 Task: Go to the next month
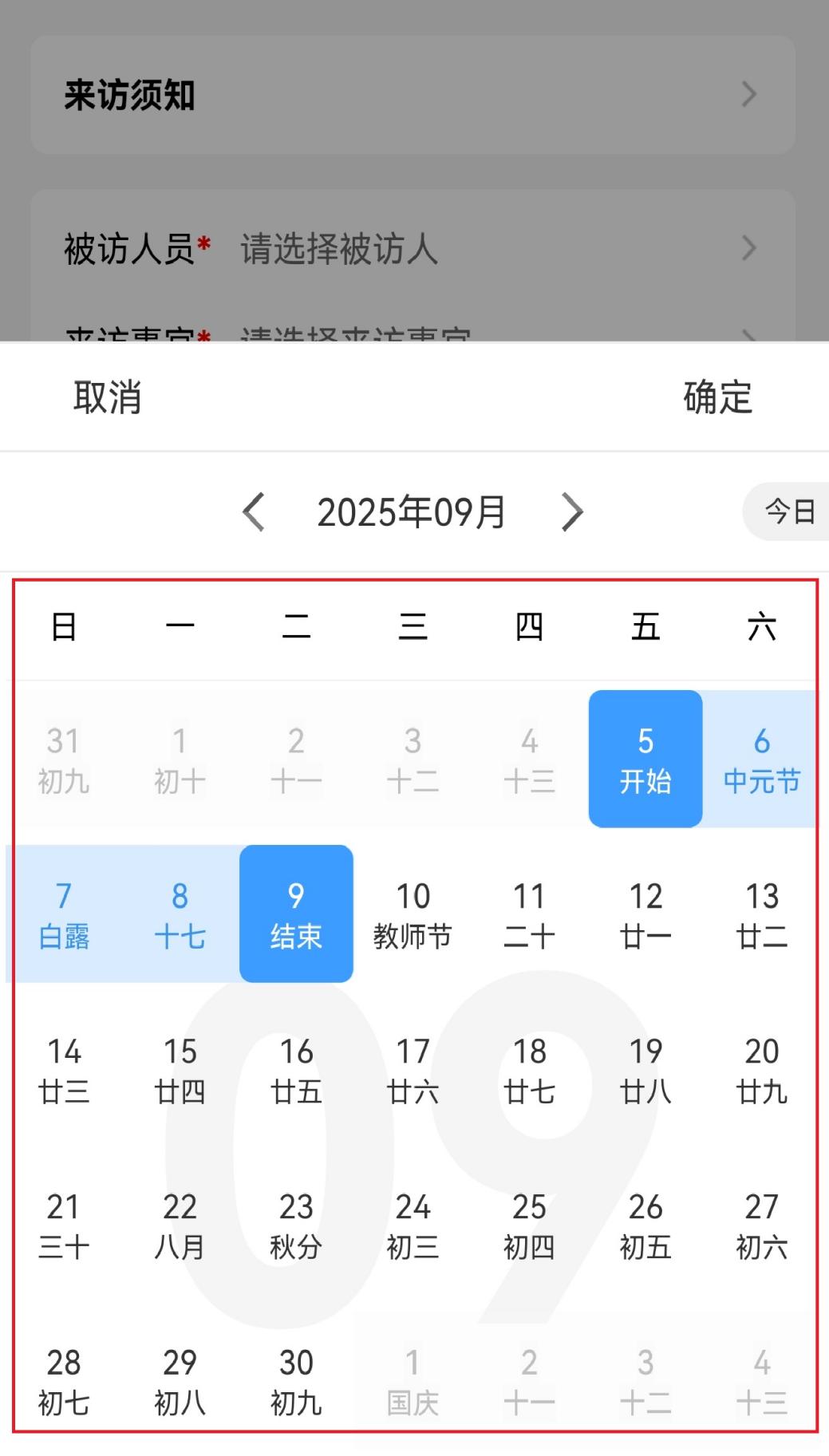(x=572, y=511)
